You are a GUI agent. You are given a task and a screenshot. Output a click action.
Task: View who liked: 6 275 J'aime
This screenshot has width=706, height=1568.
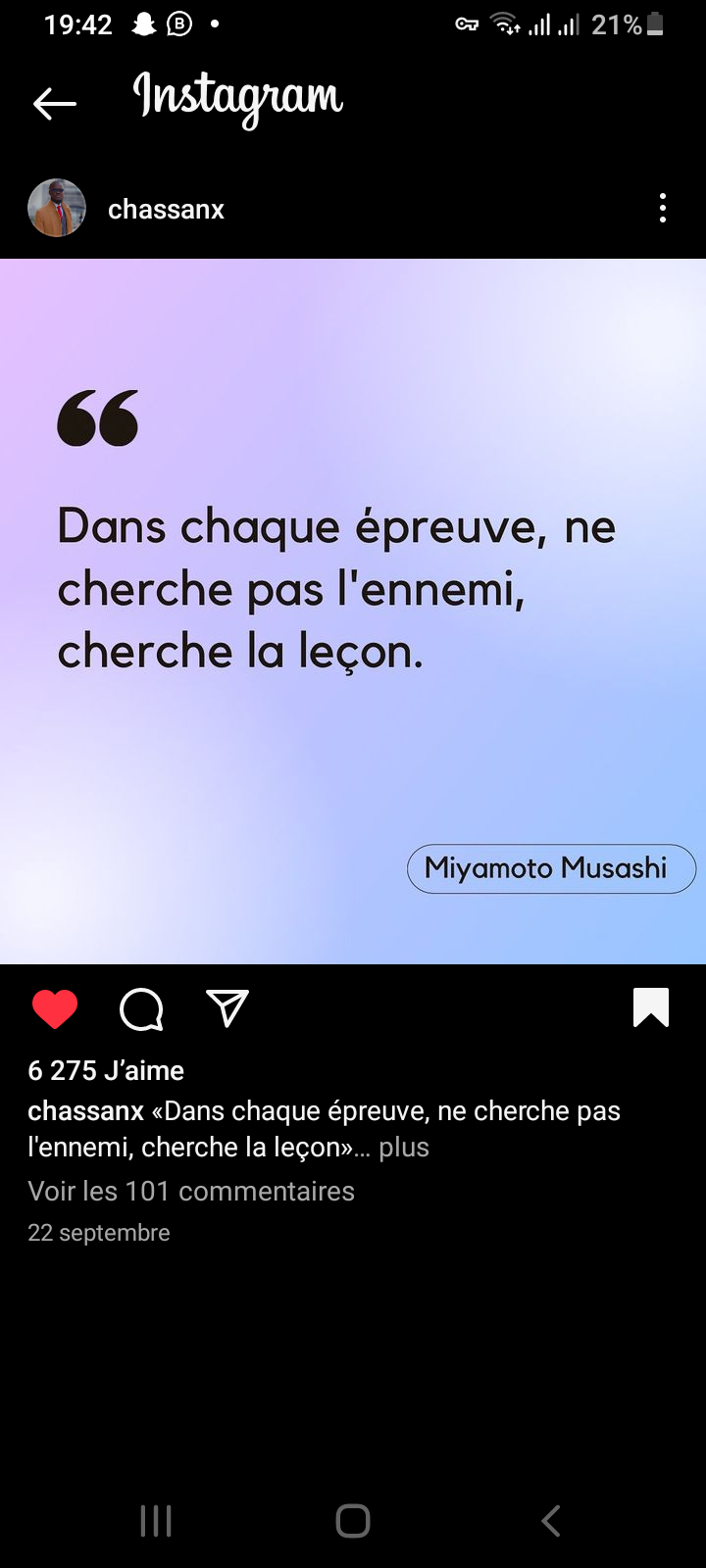[x=106, y=1070]
